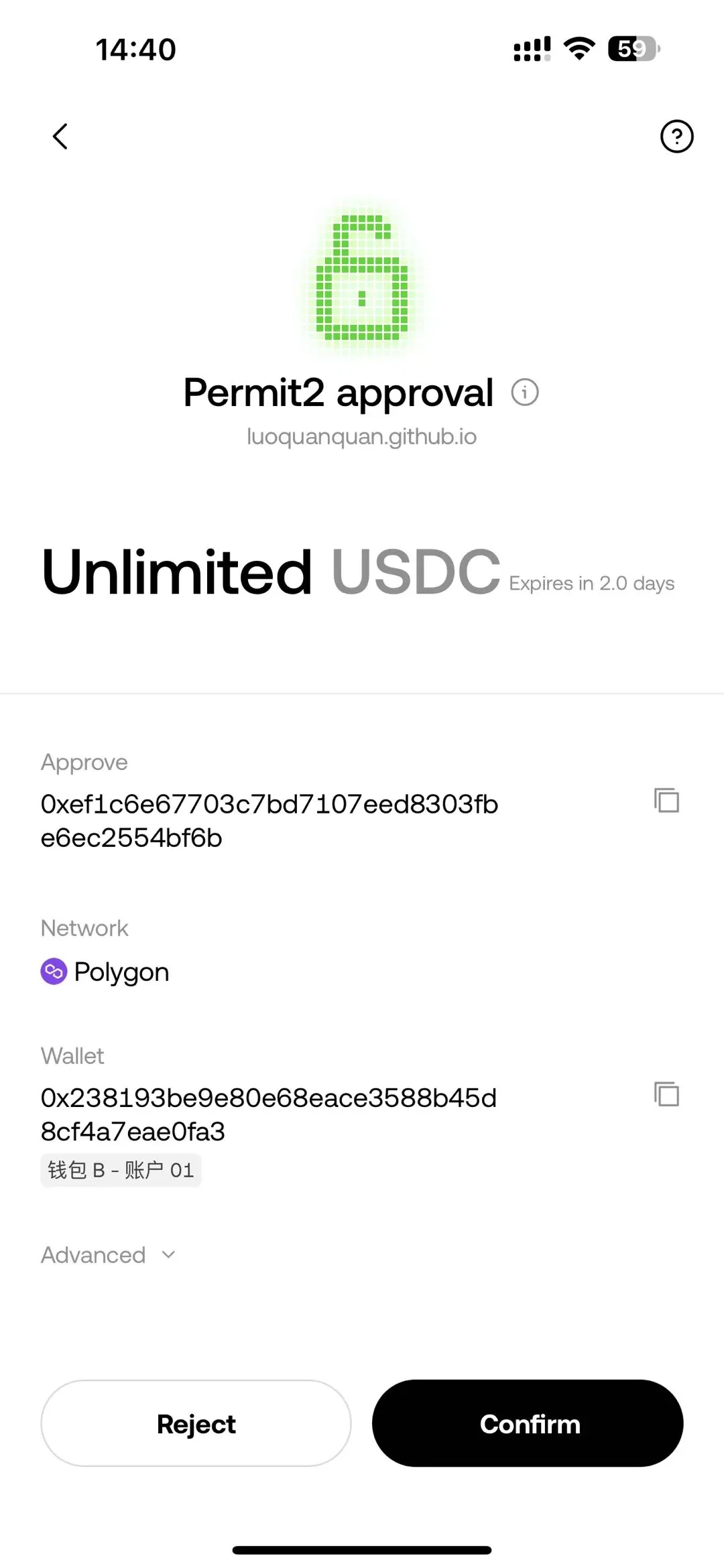This screenshot has height=1568, width=724.
Task: Confirm the Permit2 approval
Action: pyautogui.click(x=529, y=1424)
